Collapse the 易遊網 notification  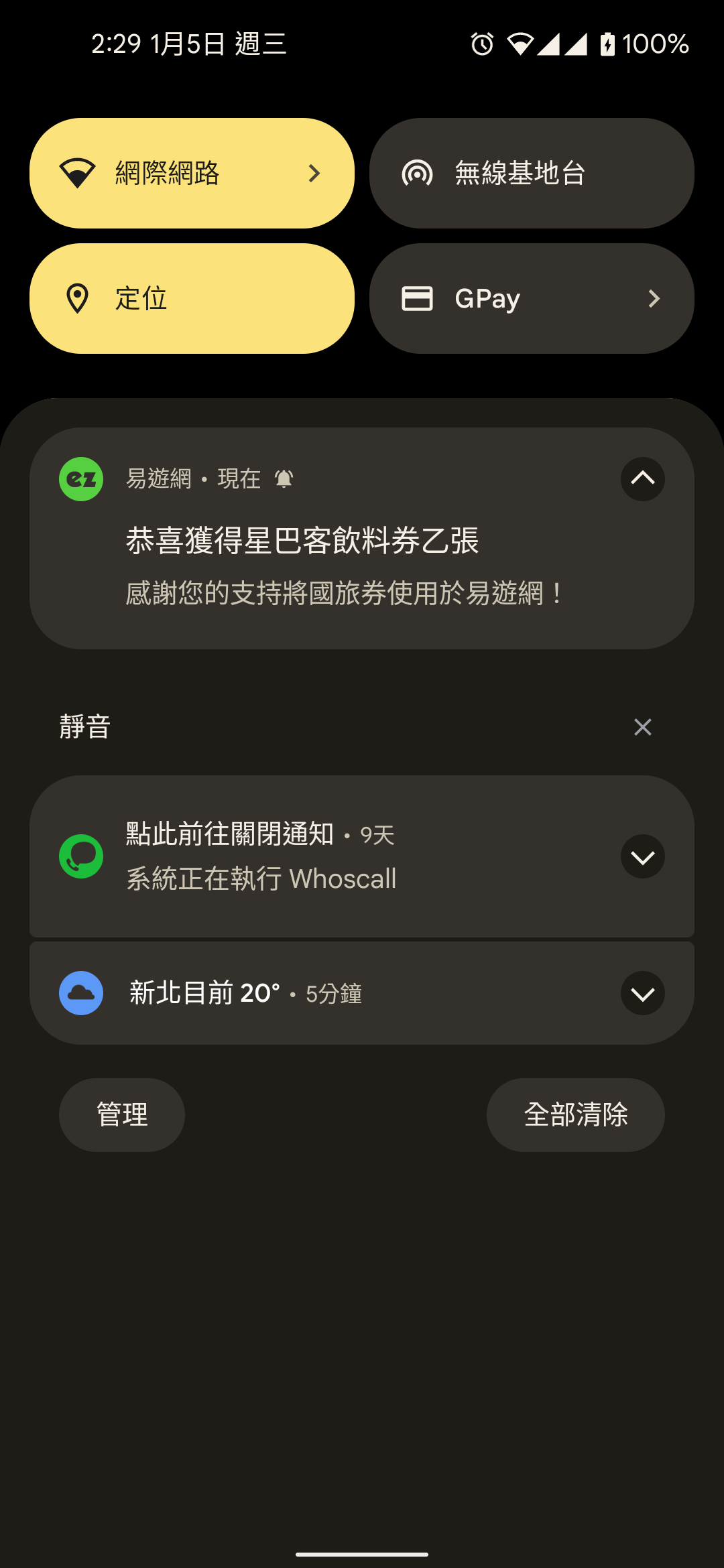pyautogui.click(x=642, y=478)
